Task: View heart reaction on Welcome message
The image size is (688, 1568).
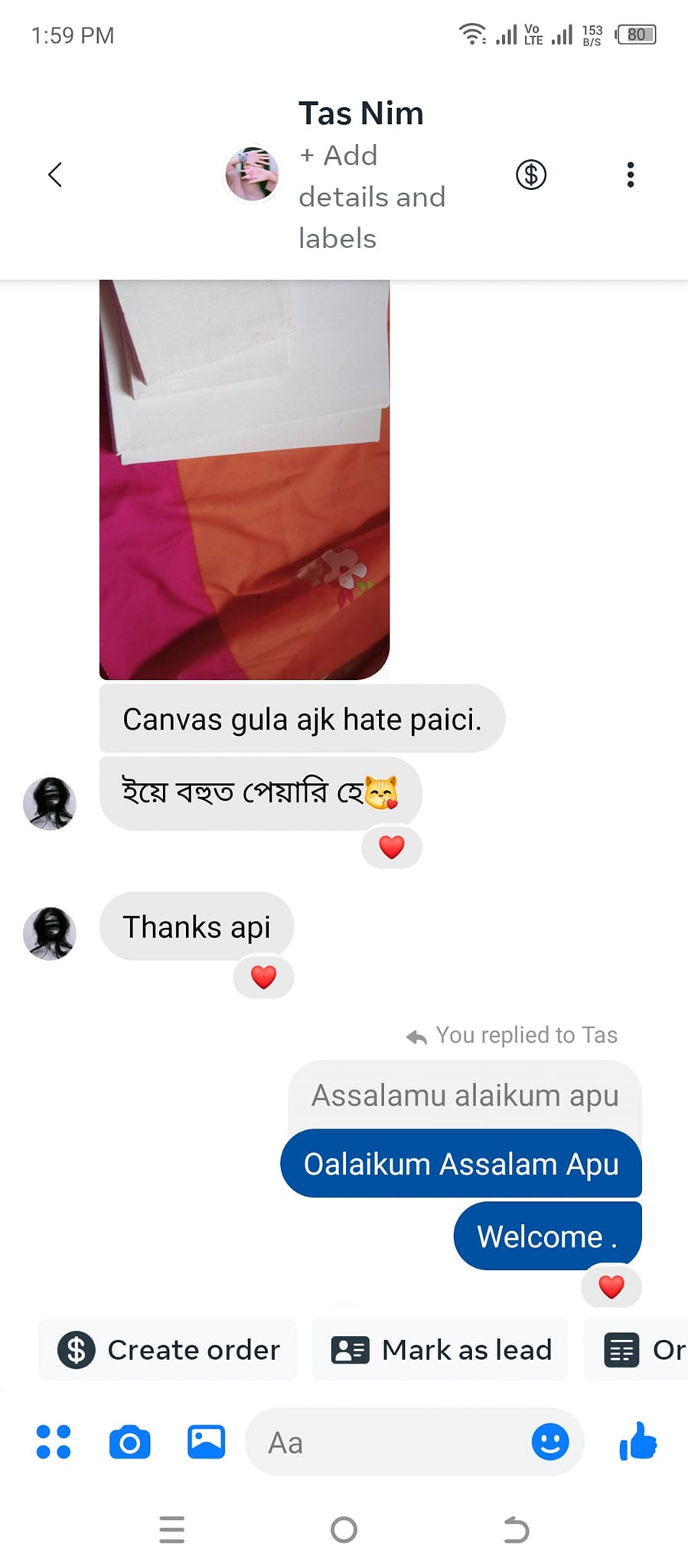Action: [611, 1286]
